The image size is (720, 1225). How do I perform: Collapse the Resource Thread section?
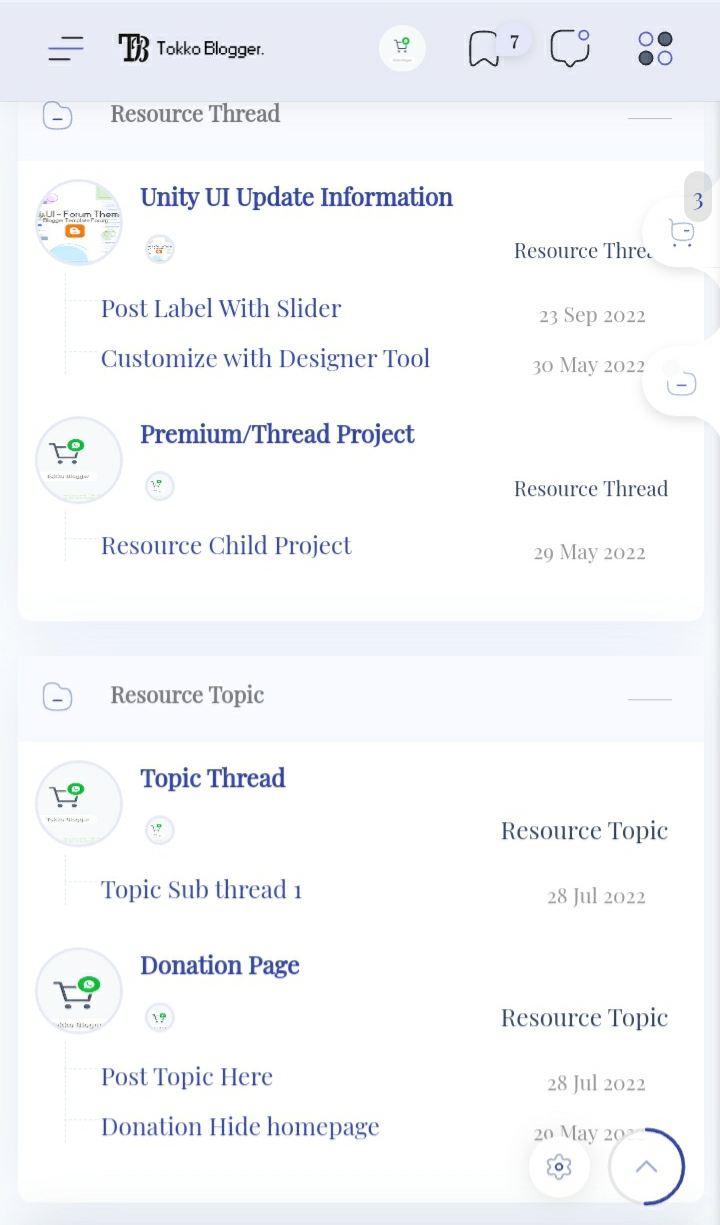[649, 118]
